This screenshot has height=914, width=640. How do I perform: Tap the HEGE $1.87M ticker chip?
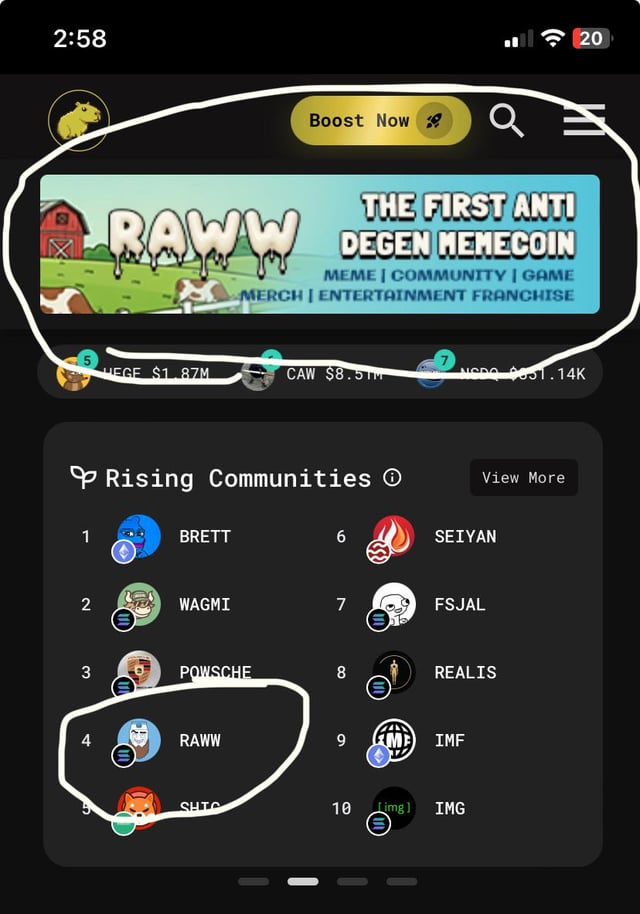click(135, 374)
